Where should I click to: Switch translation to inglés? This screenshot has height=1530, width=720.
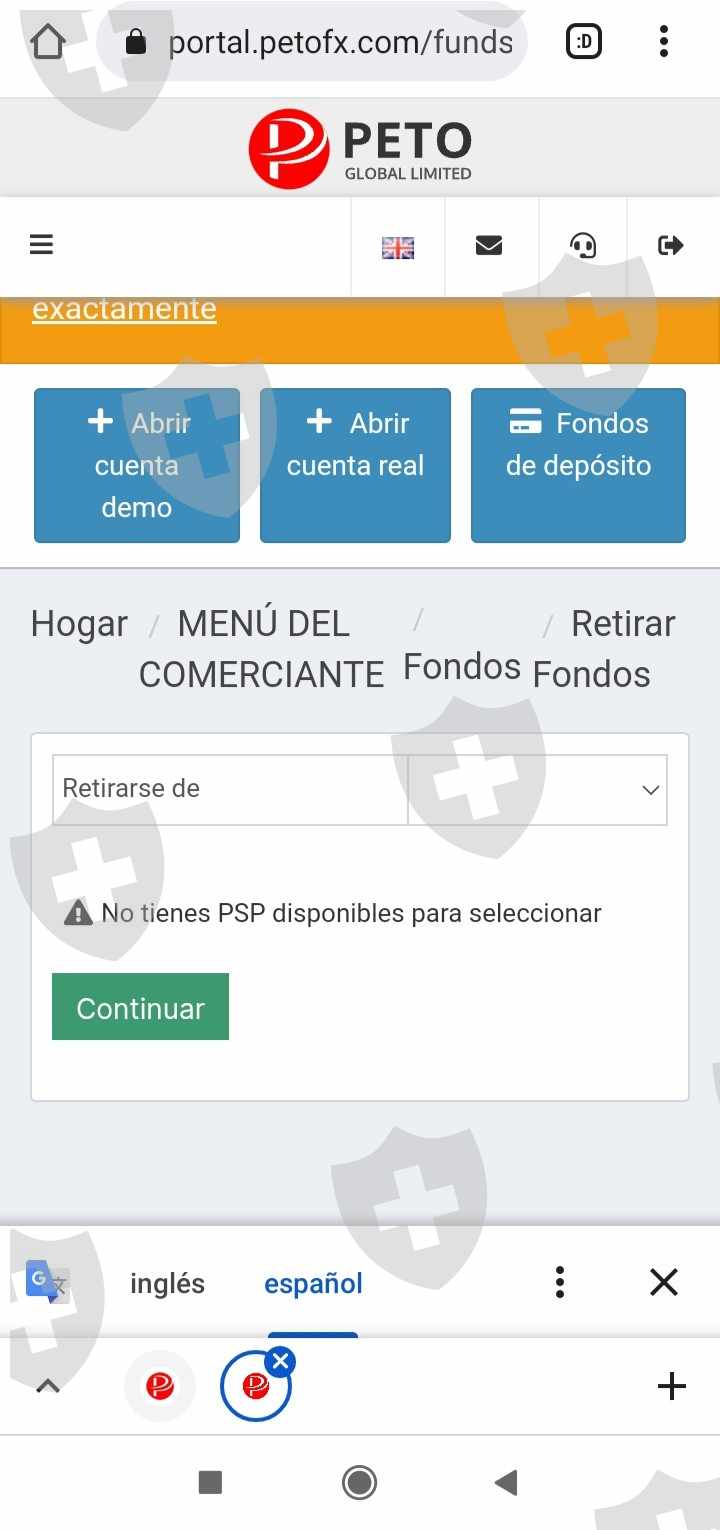tap(167, 1284)
